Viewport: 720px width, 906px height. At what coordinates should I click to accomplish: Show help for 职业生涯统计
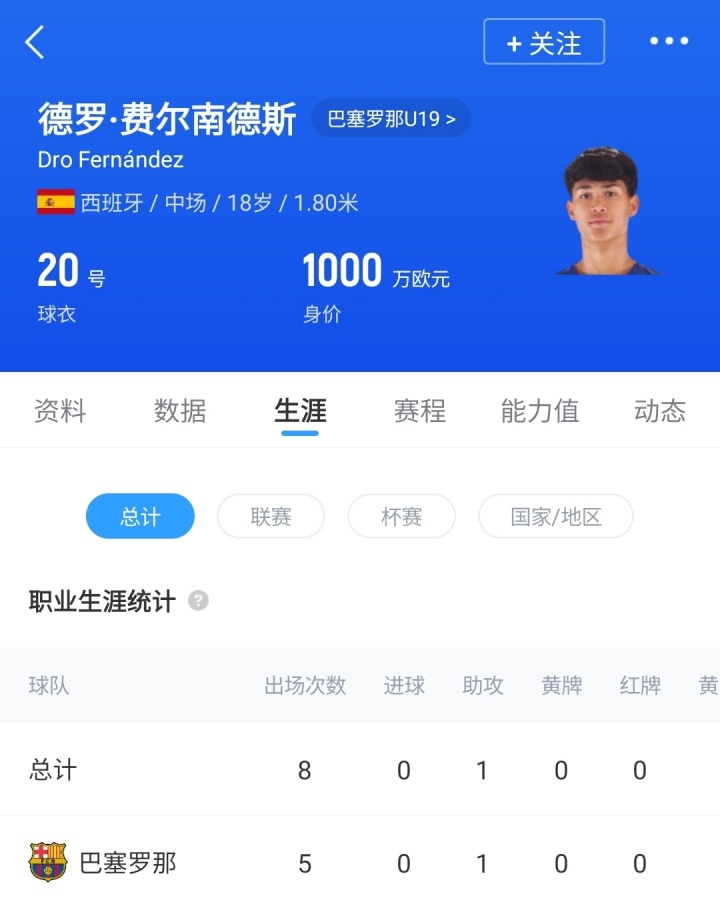(x=199, y=601)
